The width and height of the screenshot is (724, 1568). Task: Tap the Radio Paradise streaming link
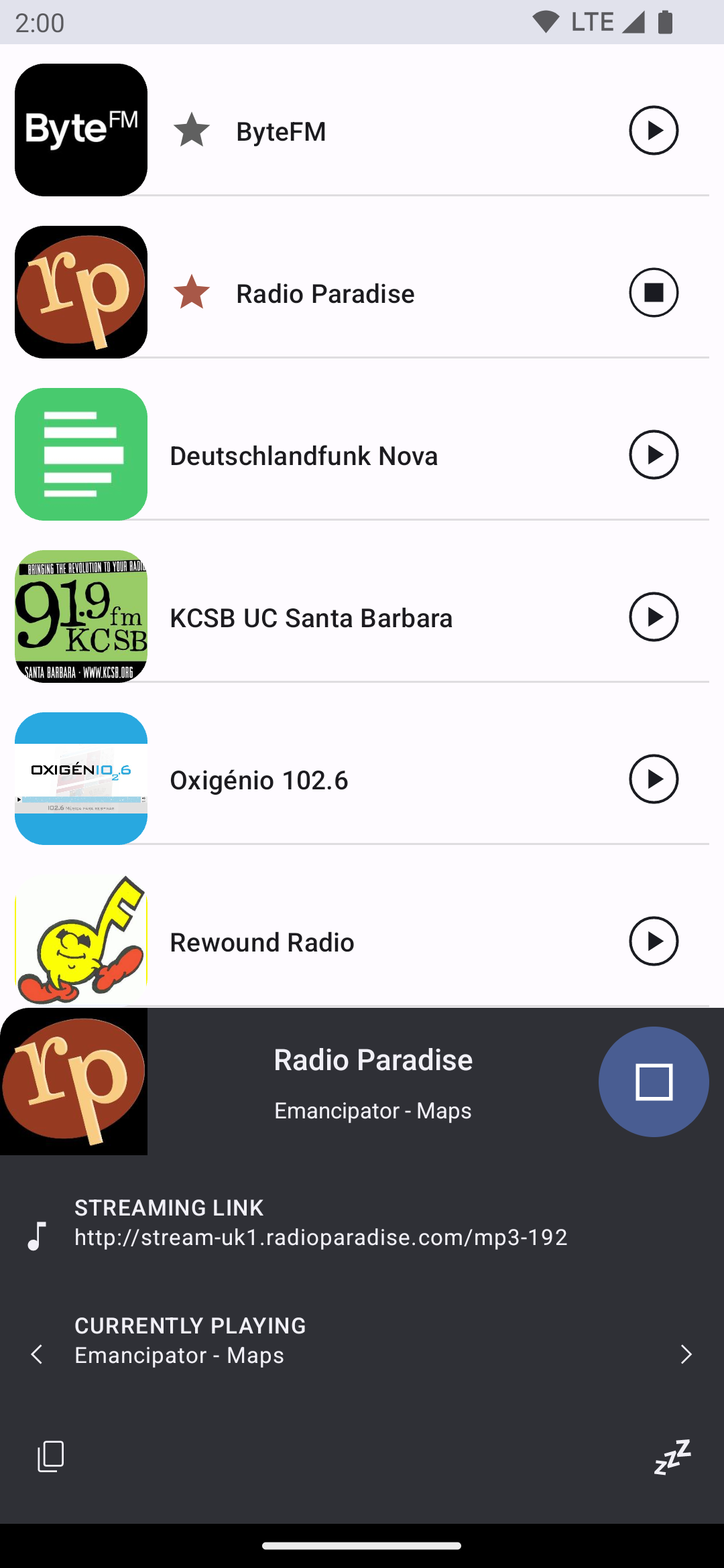point(320,1237)
